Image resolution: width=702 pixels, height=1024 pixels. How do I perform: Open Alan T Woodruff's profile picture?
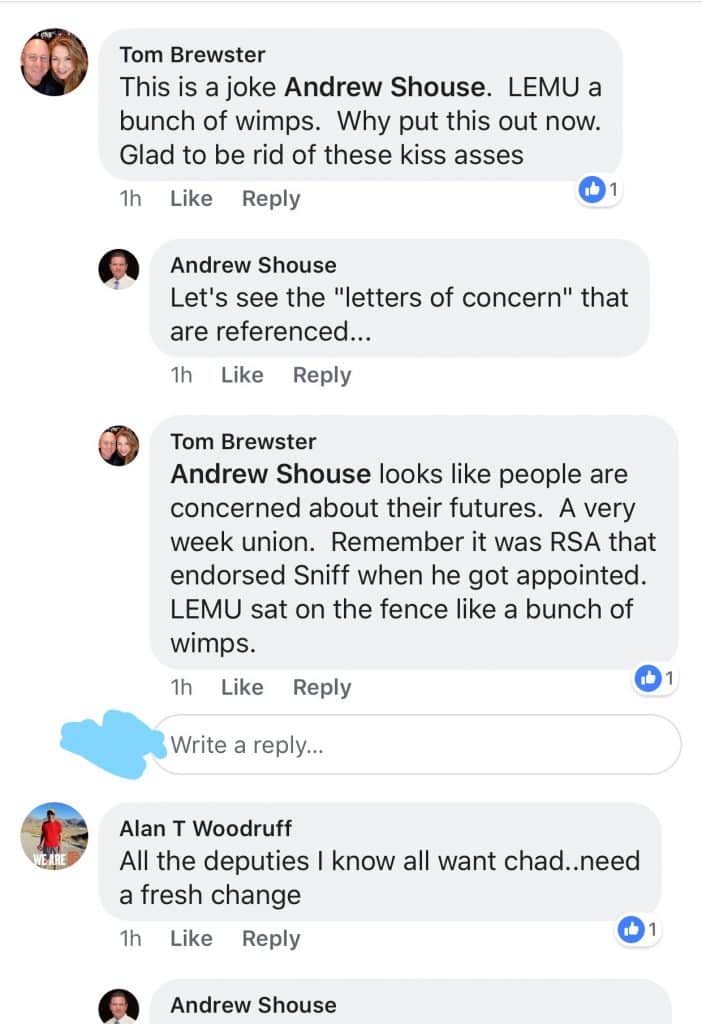54,835
